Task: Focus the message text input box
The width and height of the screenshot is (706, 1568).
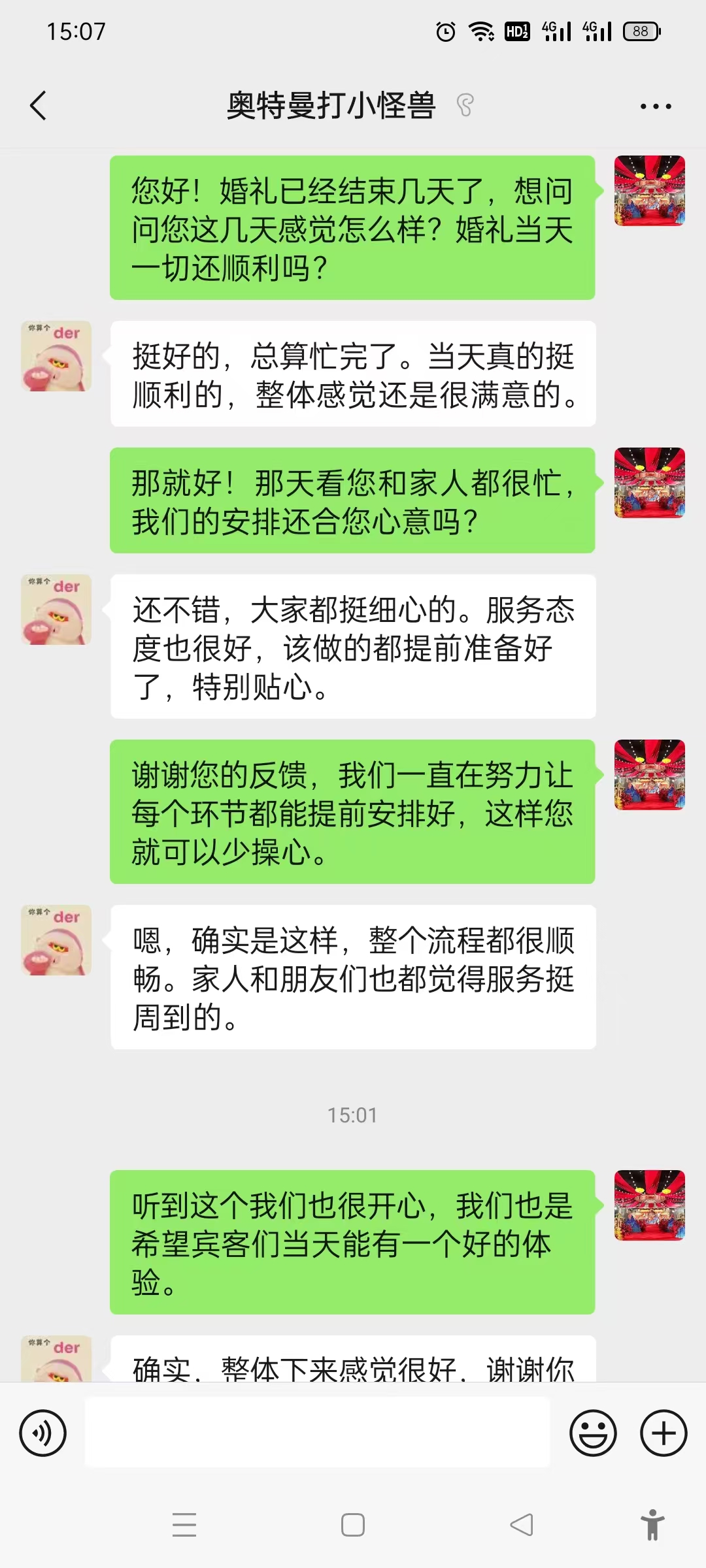Action: (318, 1432)
